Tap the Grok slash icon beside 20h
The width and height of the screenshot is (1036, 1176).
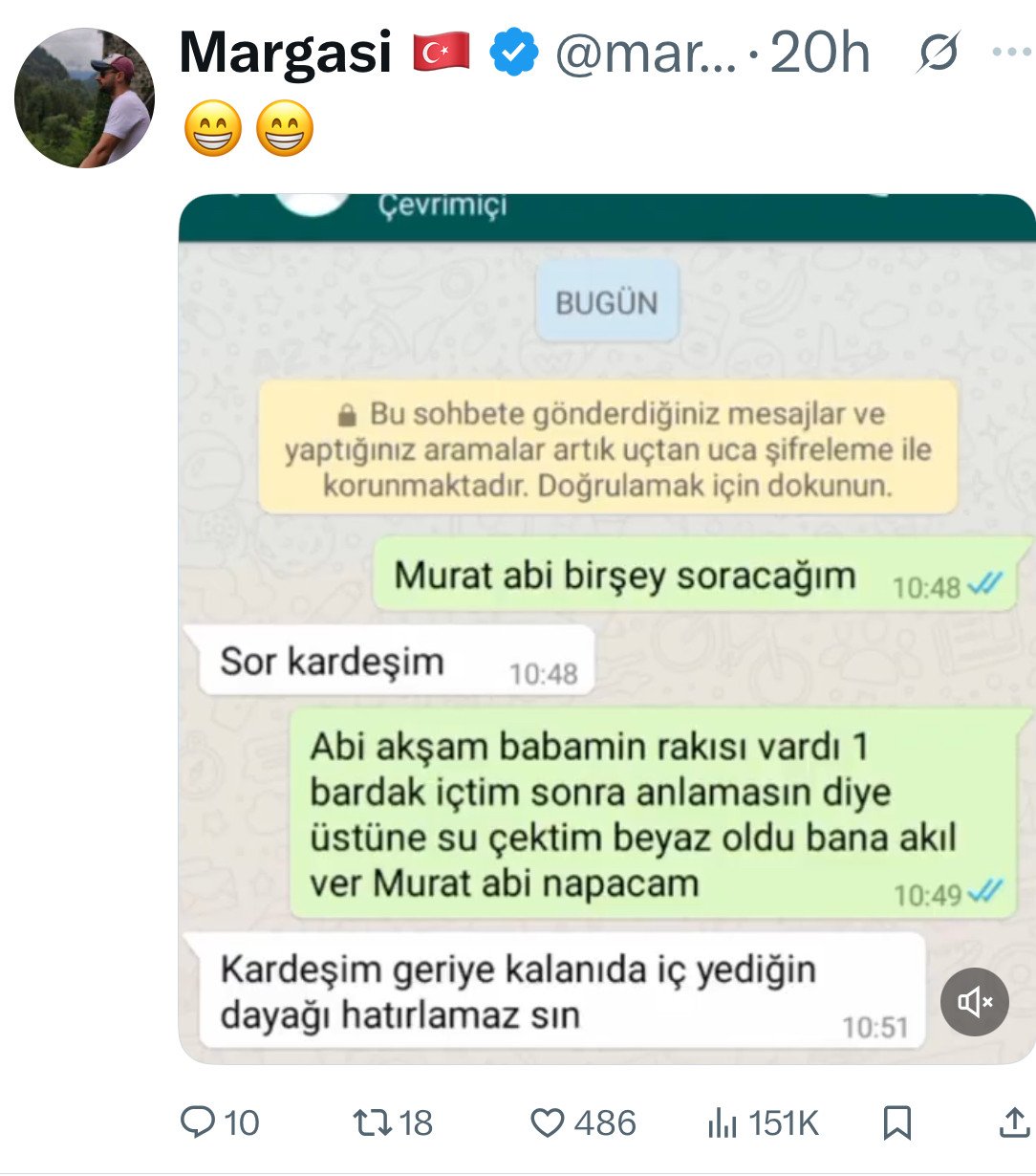click(937, 54)
